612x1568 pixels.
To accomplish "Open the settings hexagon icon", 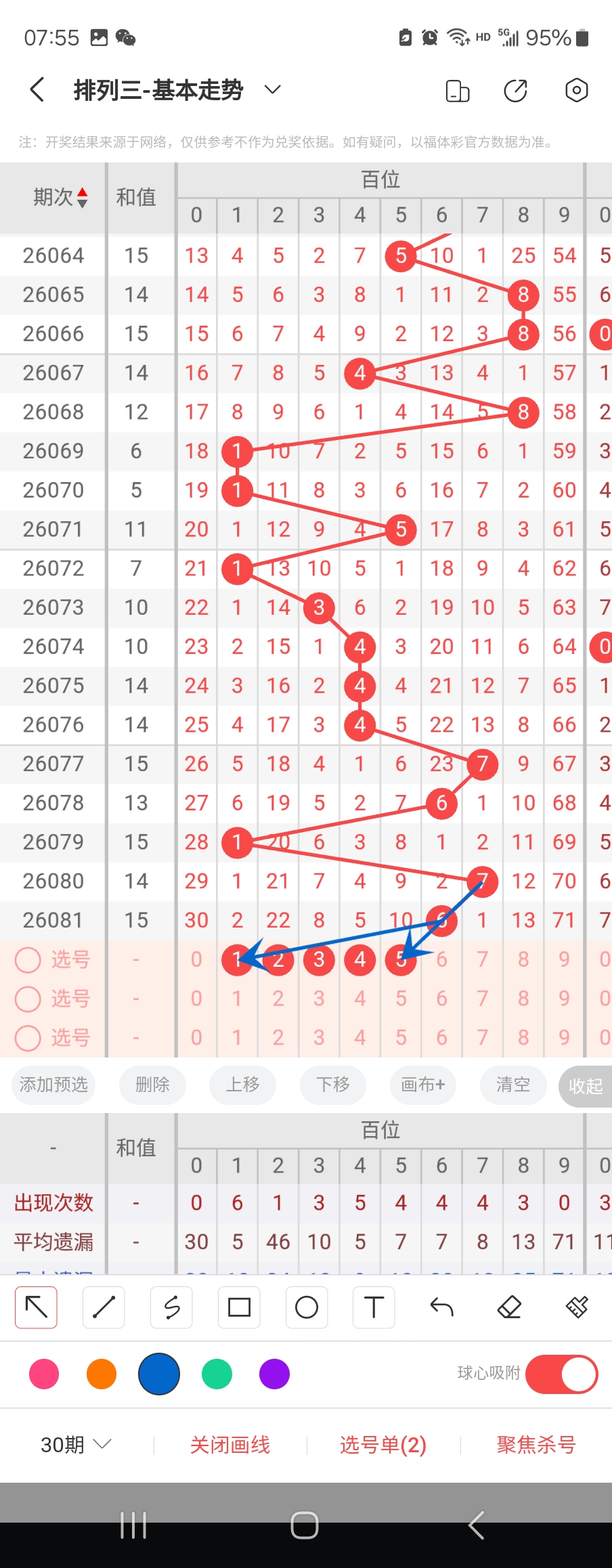I will click(x=576, y=90).
